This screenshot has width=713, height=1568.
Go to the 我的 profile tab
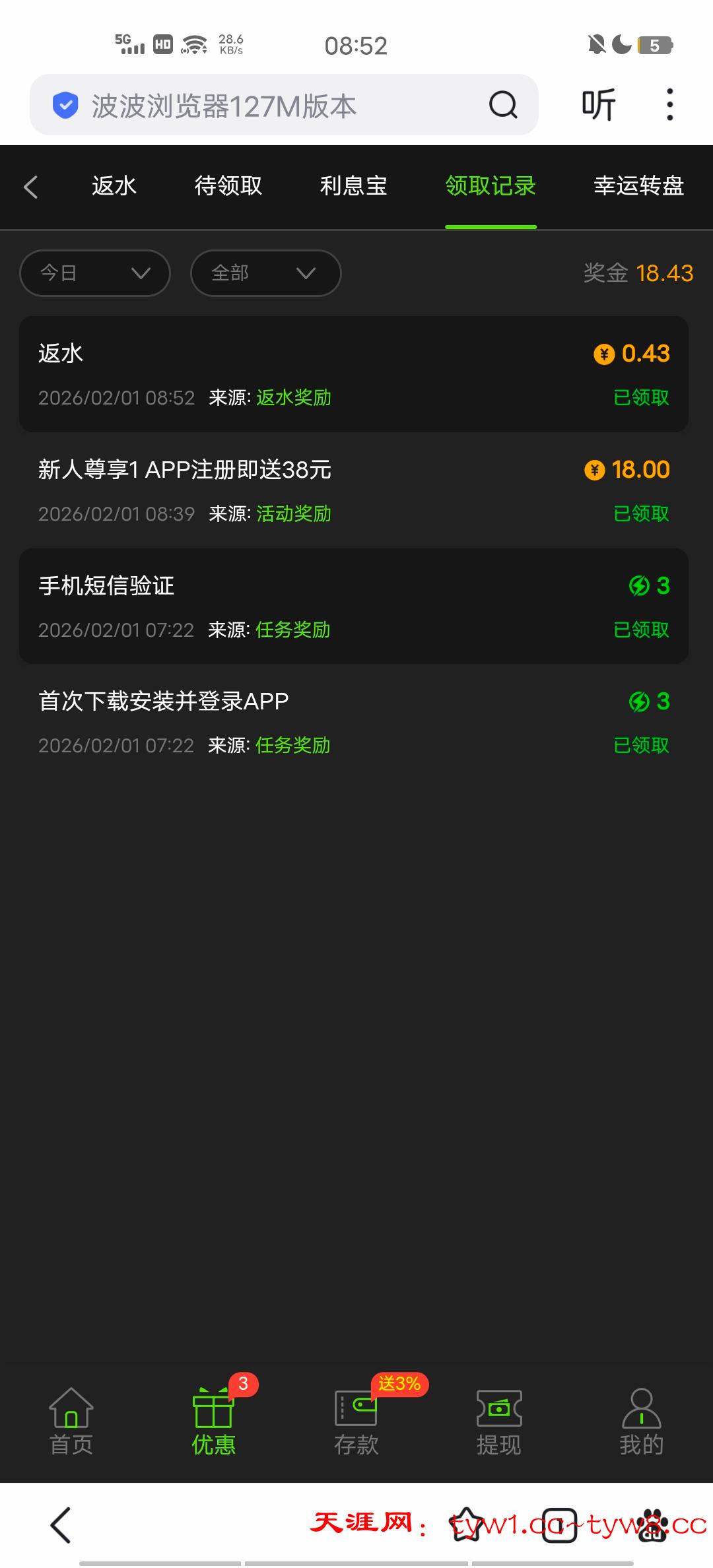tap(641, 1421)
